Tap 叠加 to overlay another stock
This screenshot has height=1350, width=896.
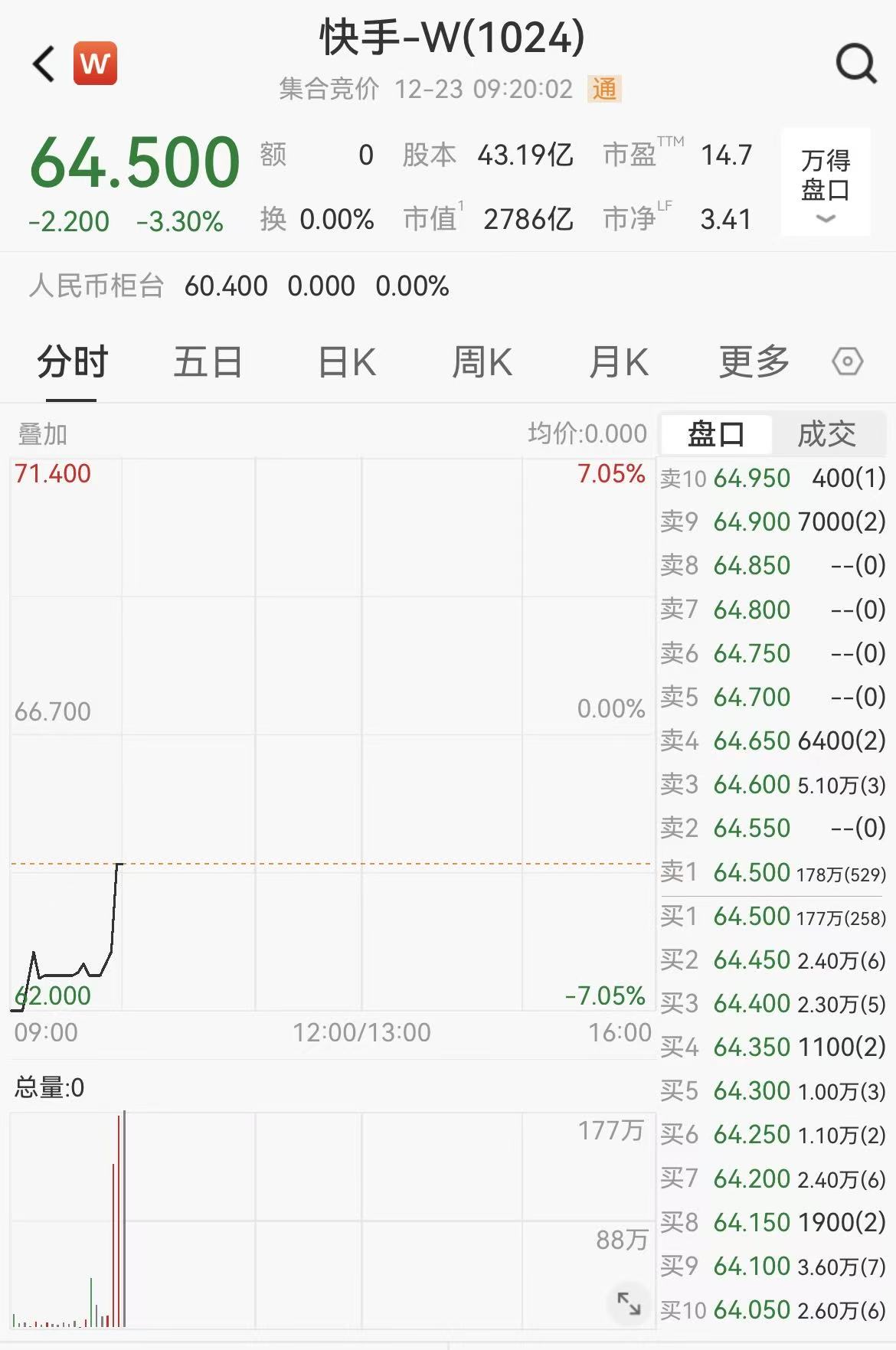pyautogui.click(x=43, y=434)
